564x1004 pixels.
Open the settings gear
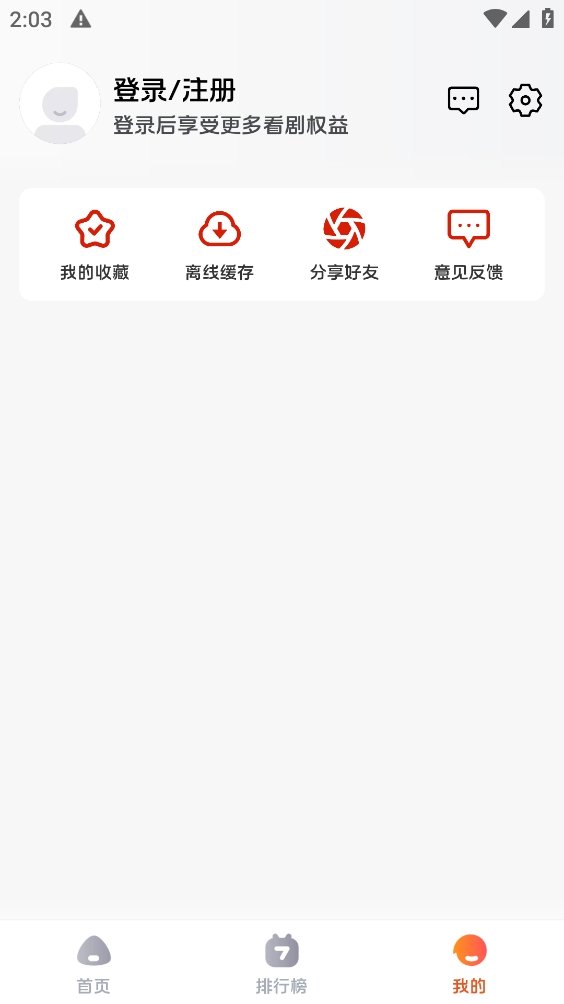525,100
